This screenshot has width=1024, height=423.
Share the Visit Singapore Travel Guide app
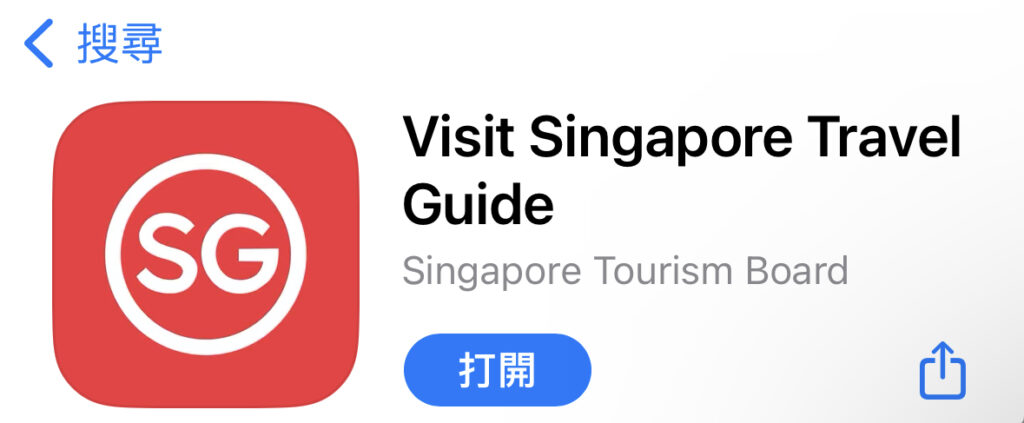click(942, 370)
